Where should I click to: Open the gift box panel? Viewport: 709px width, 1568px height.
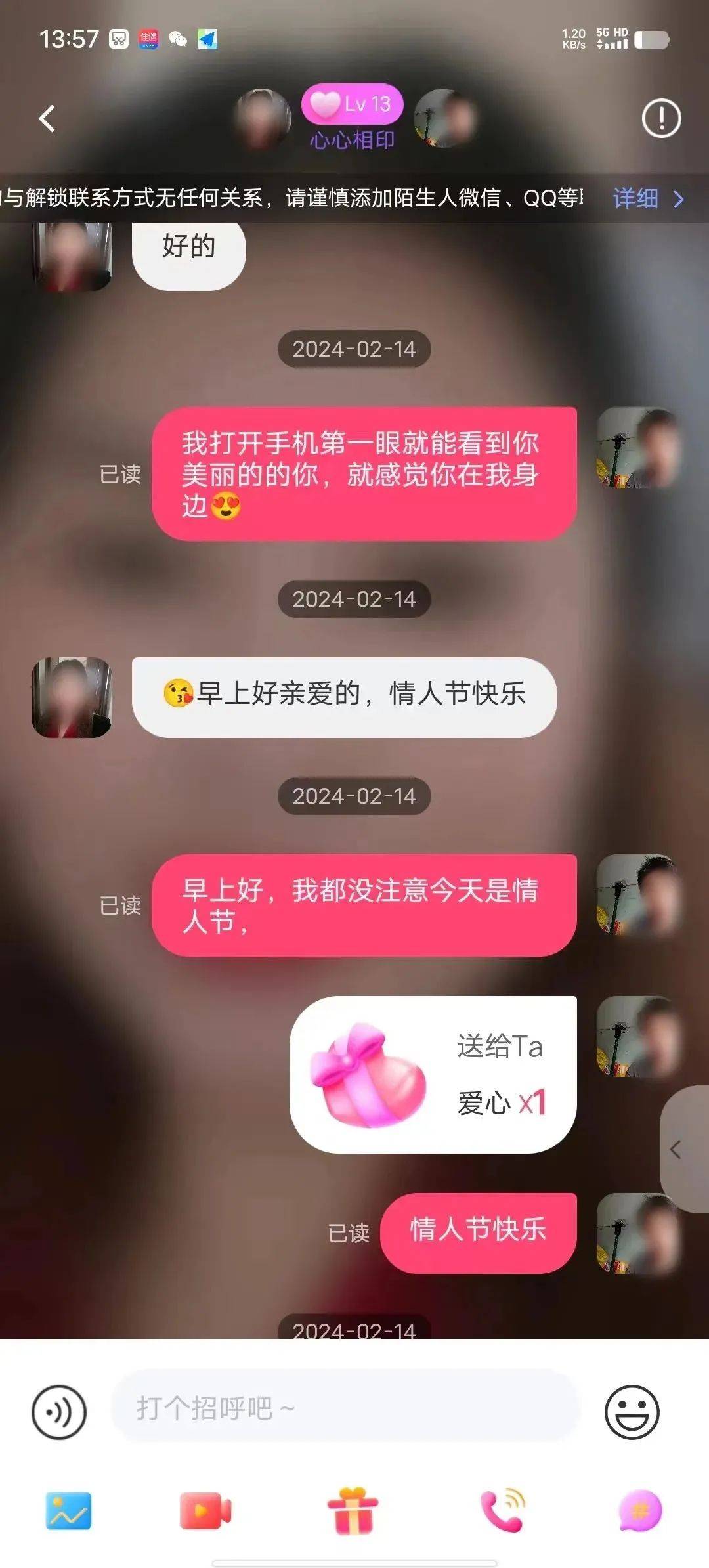coord(353,1510)
